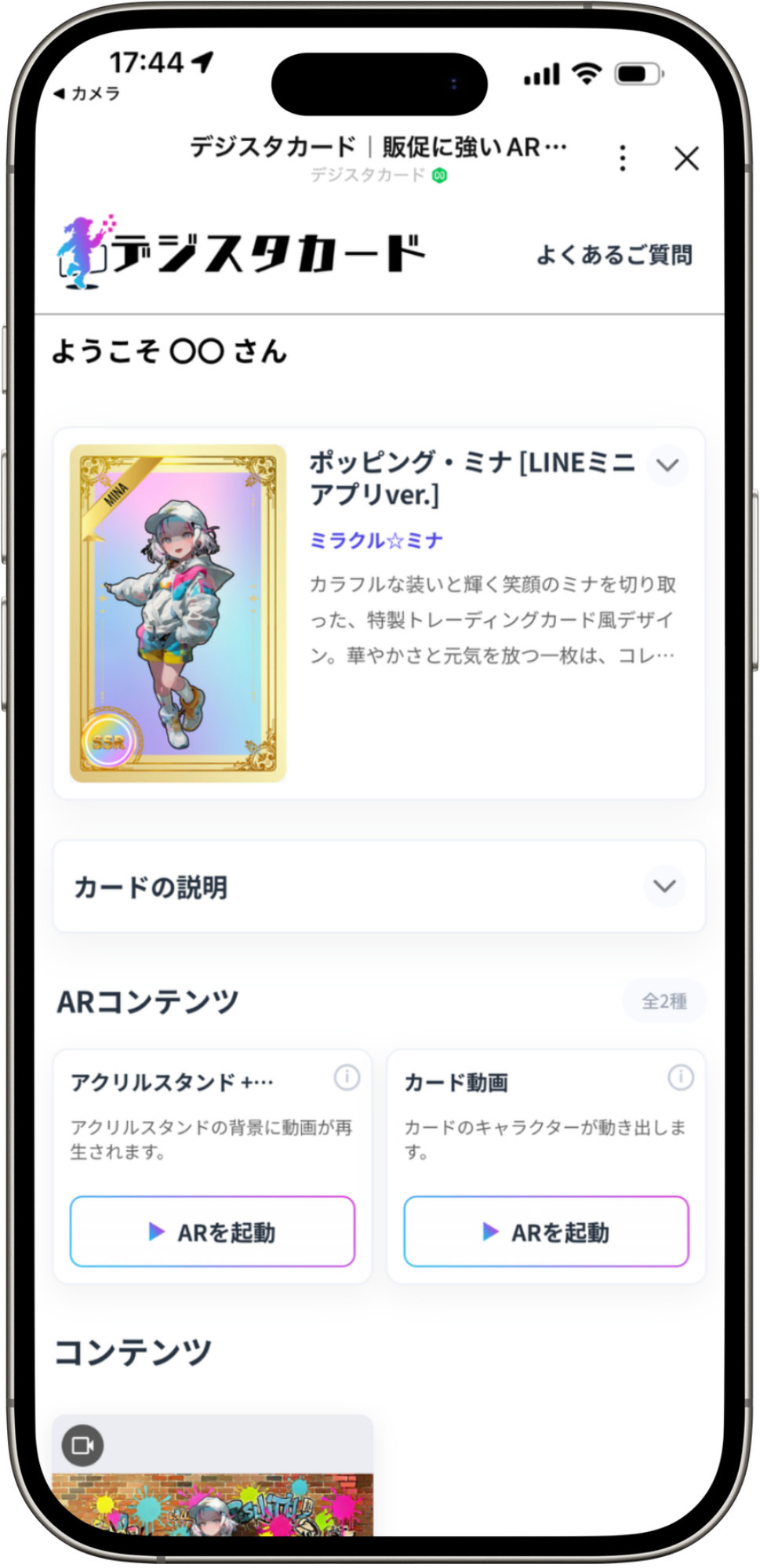This screenshot has height=1568, width=760.
Task: Open the three-dot options menu
Action: 622,159
